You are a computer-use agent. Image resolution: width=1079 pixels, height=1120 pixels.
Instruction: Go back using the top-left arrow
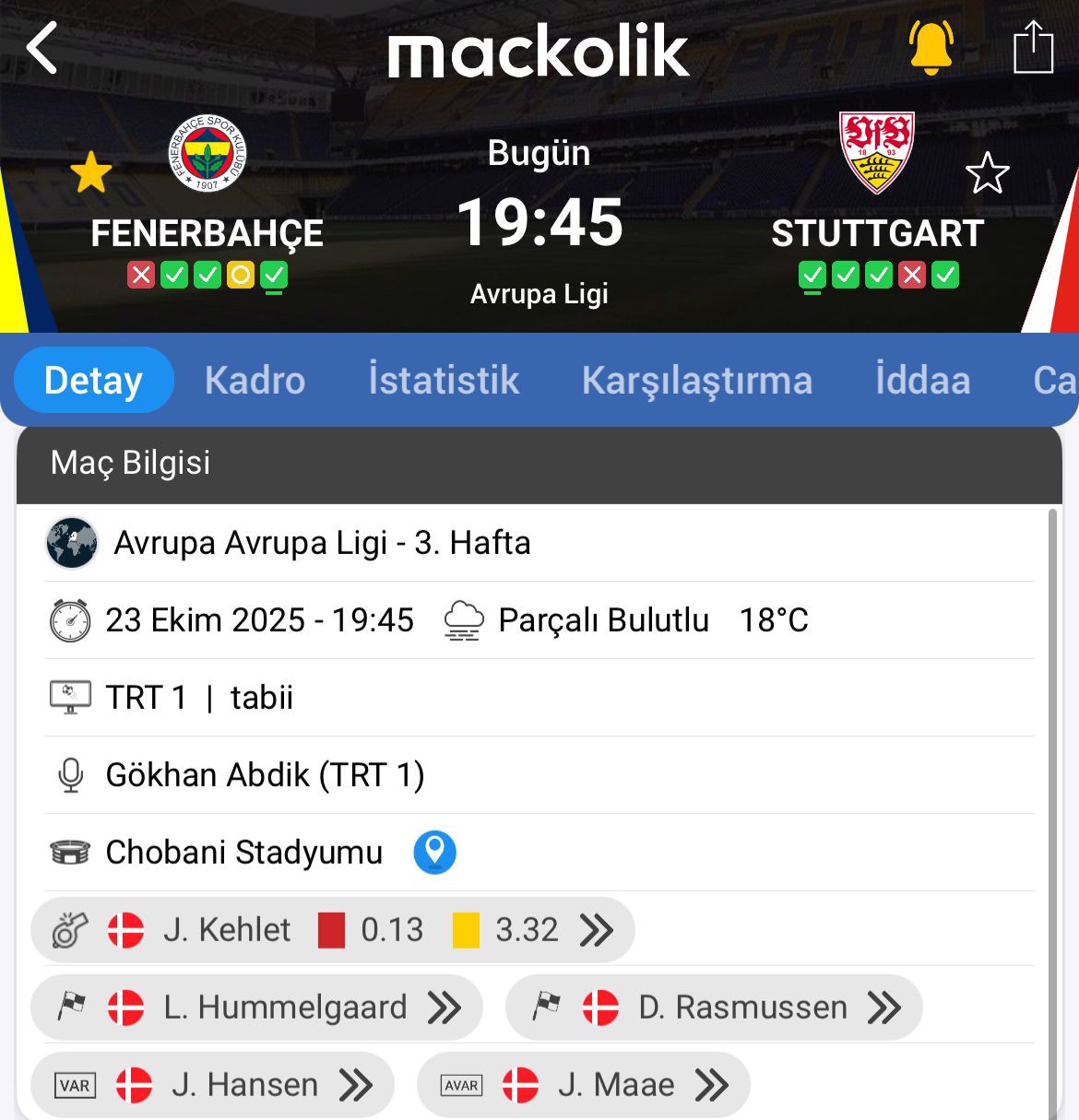(x=42, y=48)
